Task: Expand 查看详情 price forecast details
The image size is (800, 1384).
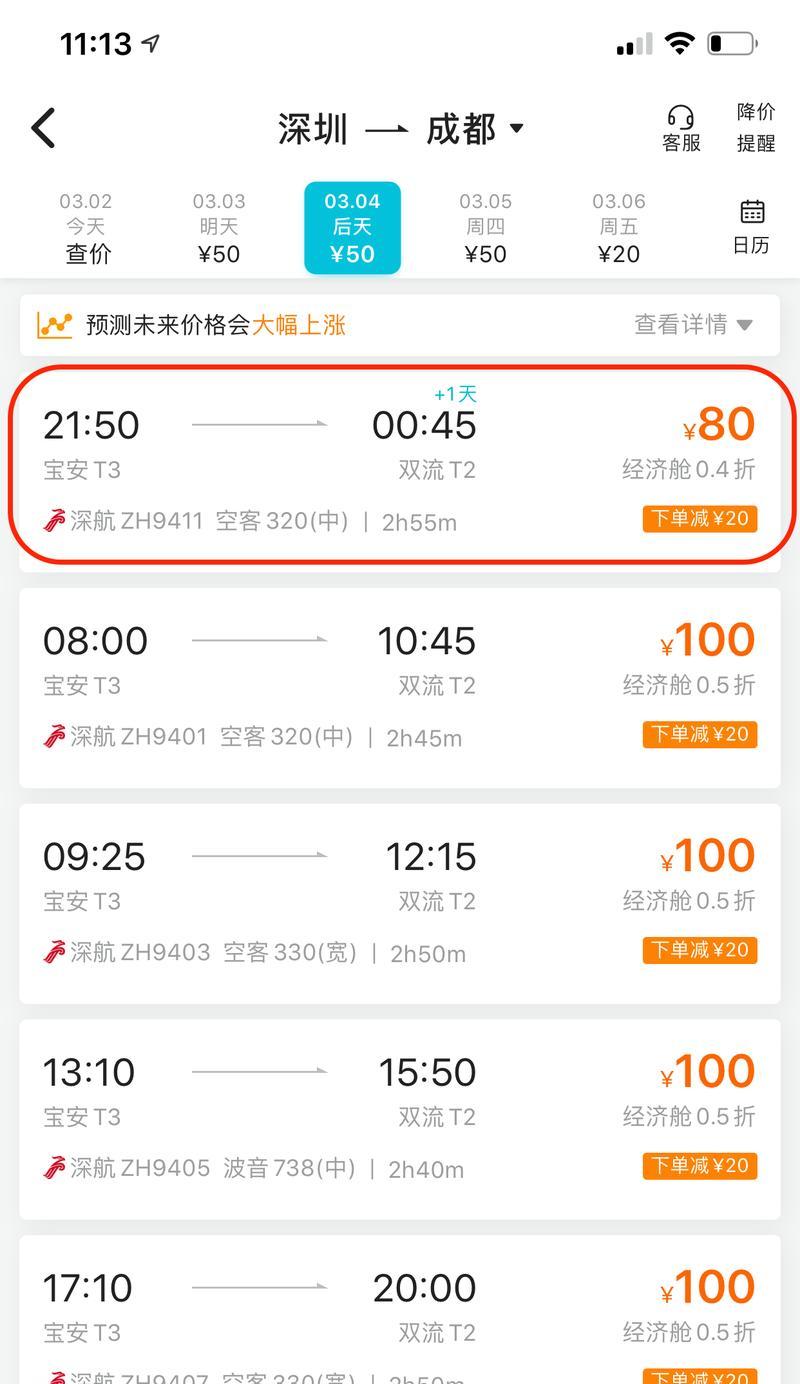Action: pos(694,324)
